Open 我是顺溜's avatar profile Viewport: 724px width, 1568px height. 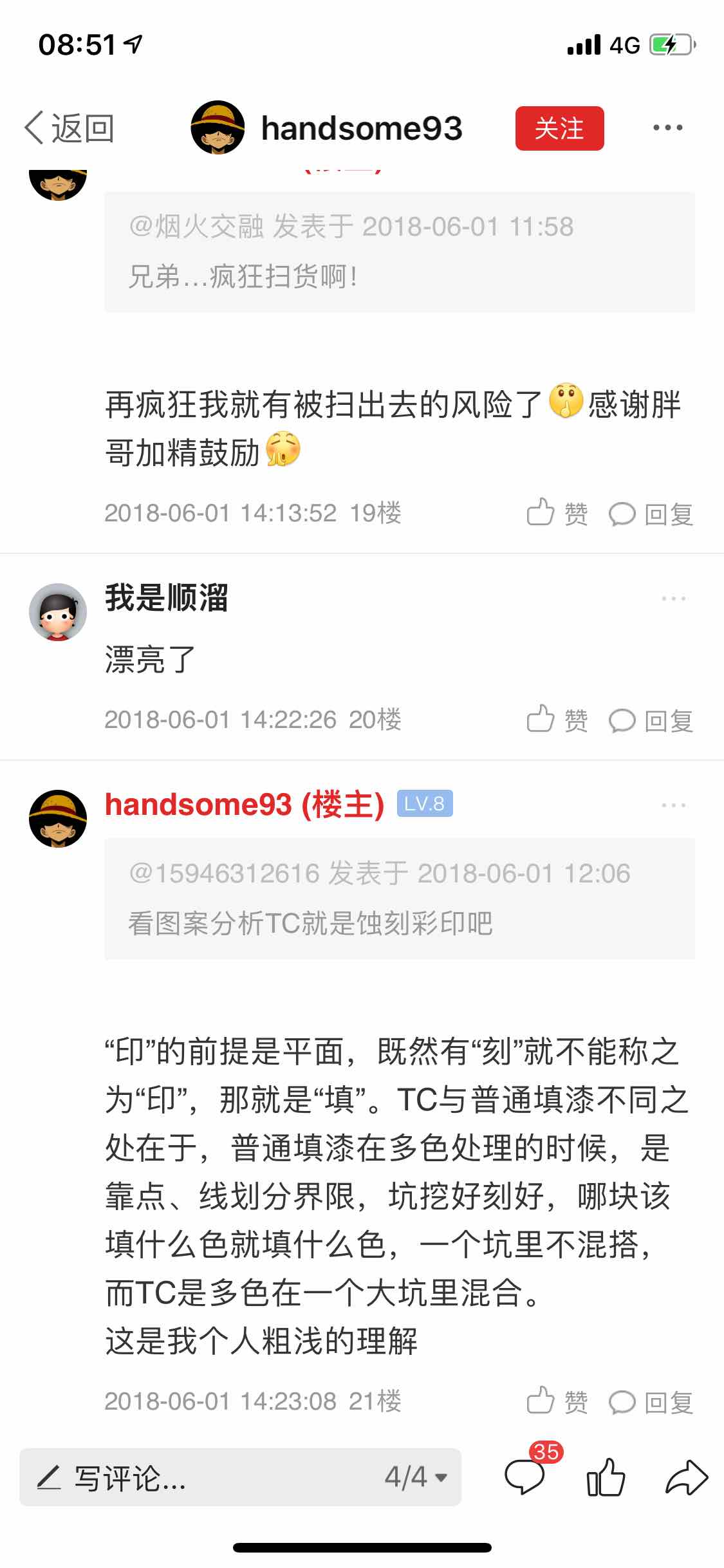pos(58,612)
